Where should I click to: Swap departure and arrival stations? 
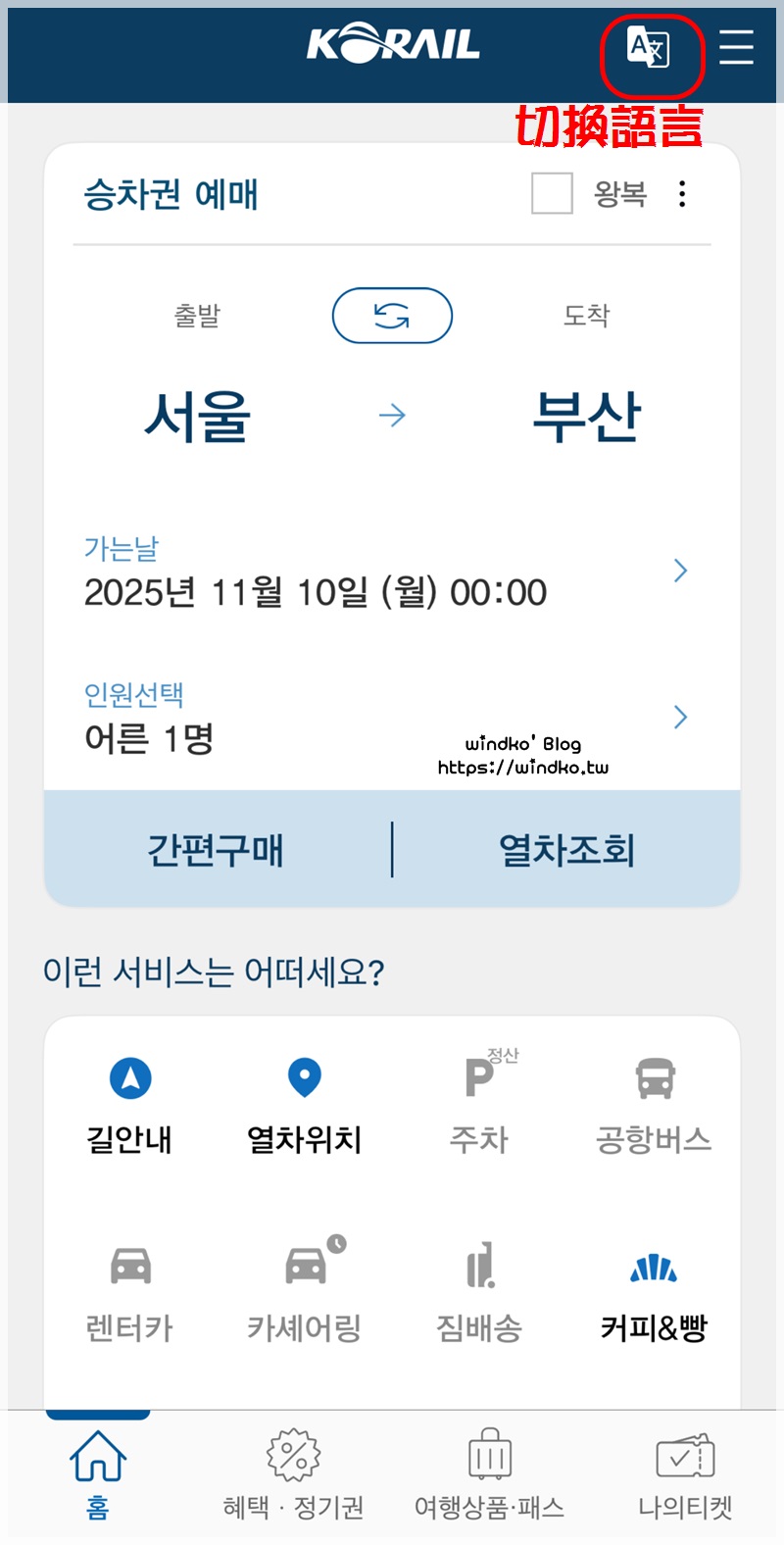point(392,316)
